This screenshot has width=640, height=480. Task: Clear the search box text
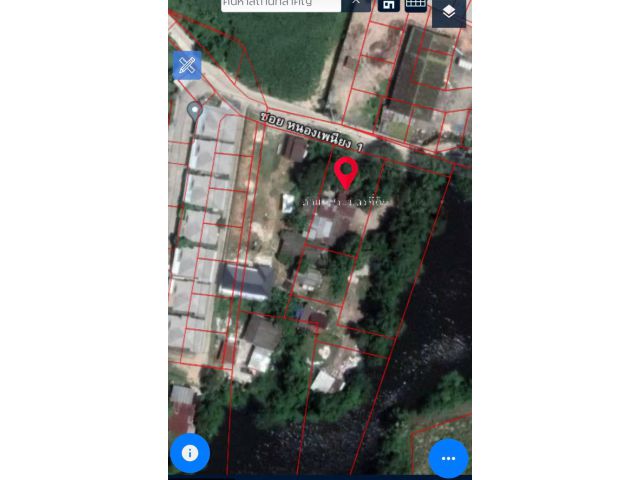pos(354,4)
